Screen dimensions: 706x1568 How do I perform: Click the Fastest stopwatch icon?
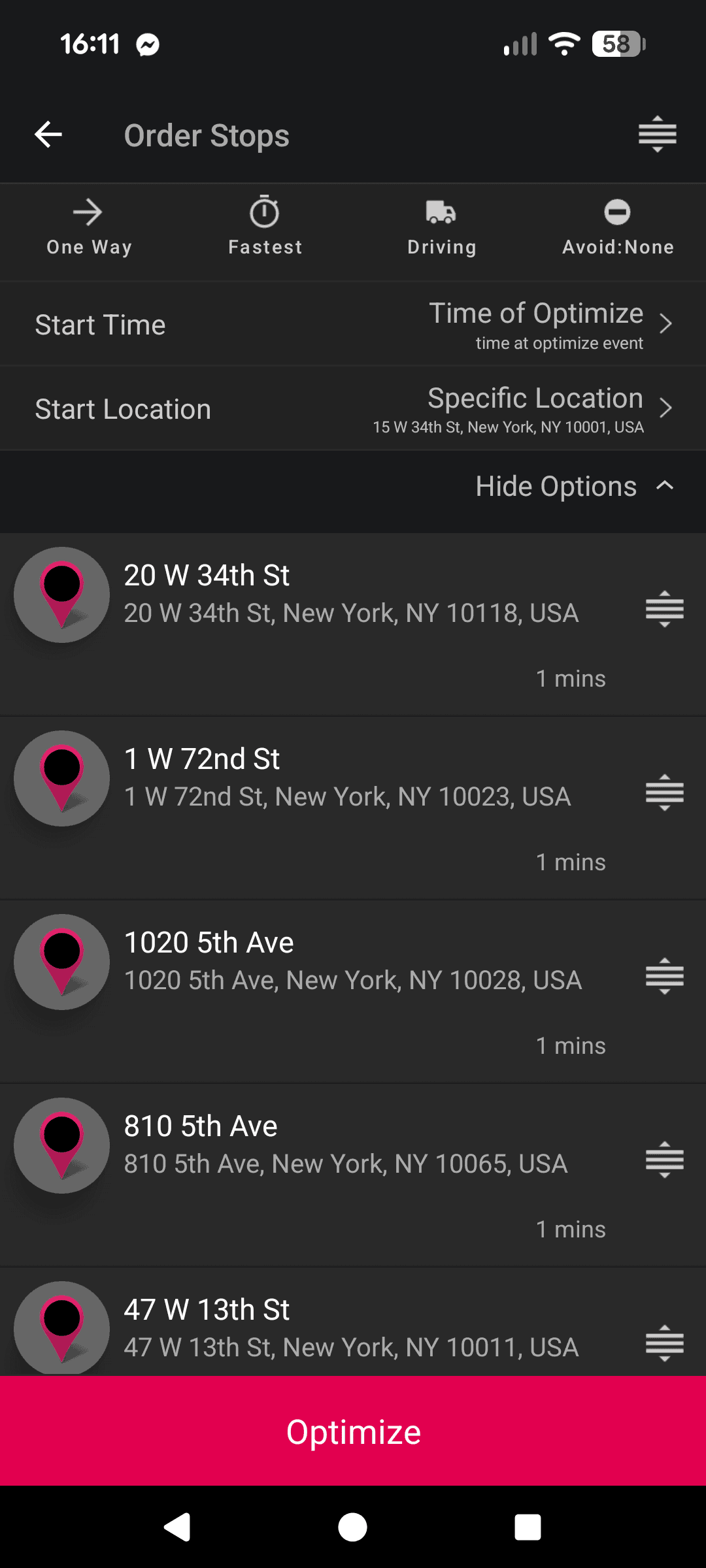click(x=265, y=212)
